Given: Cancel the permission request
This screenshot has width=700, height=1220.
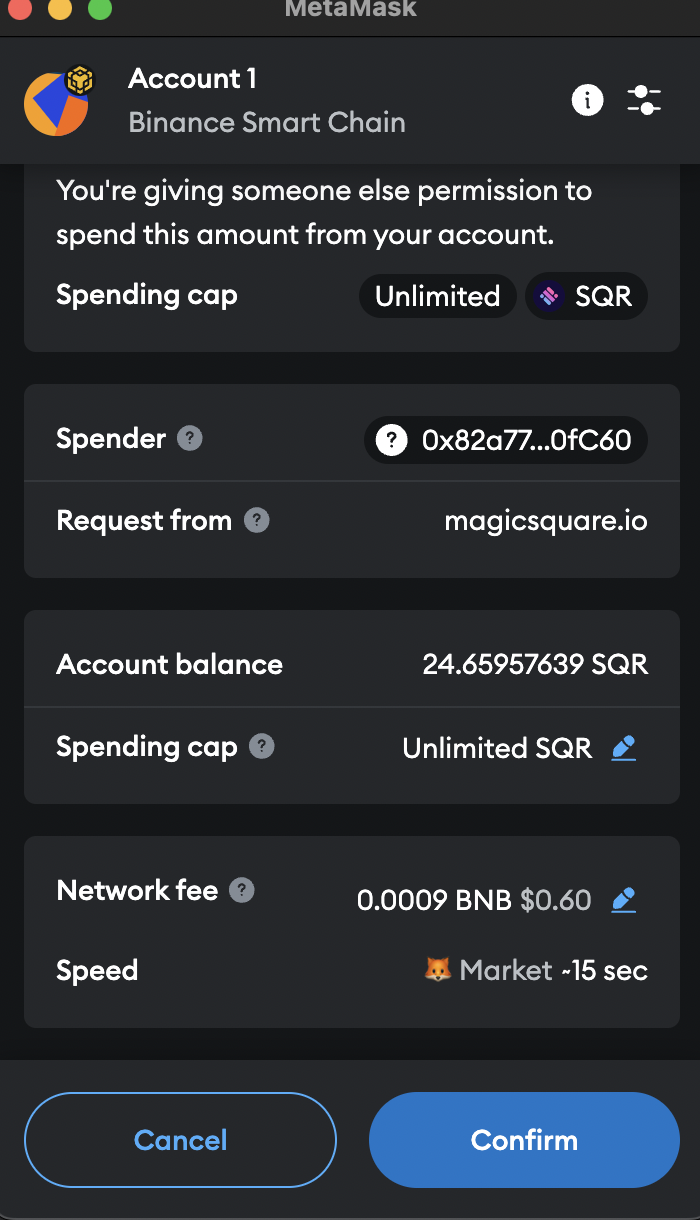Looking at the screenshot, I should [181, 1140].
